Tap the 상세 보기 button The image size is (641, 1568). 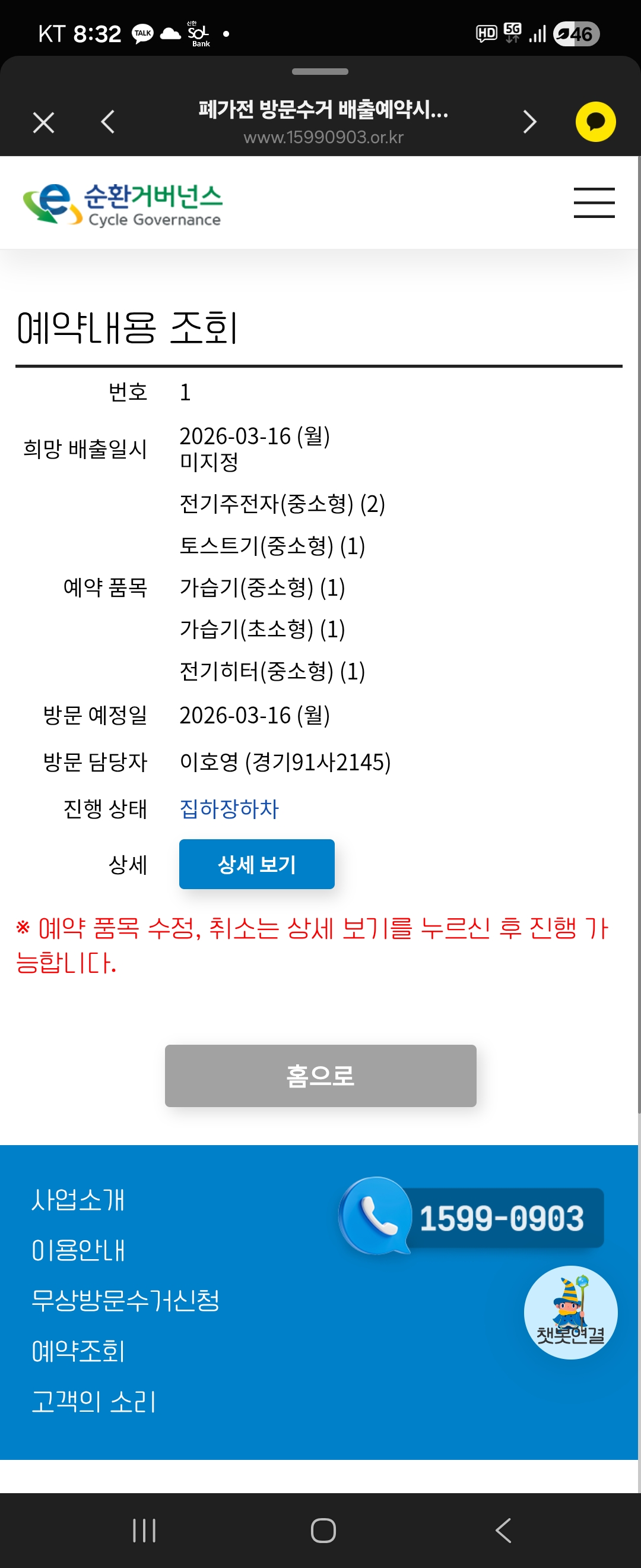256,864
